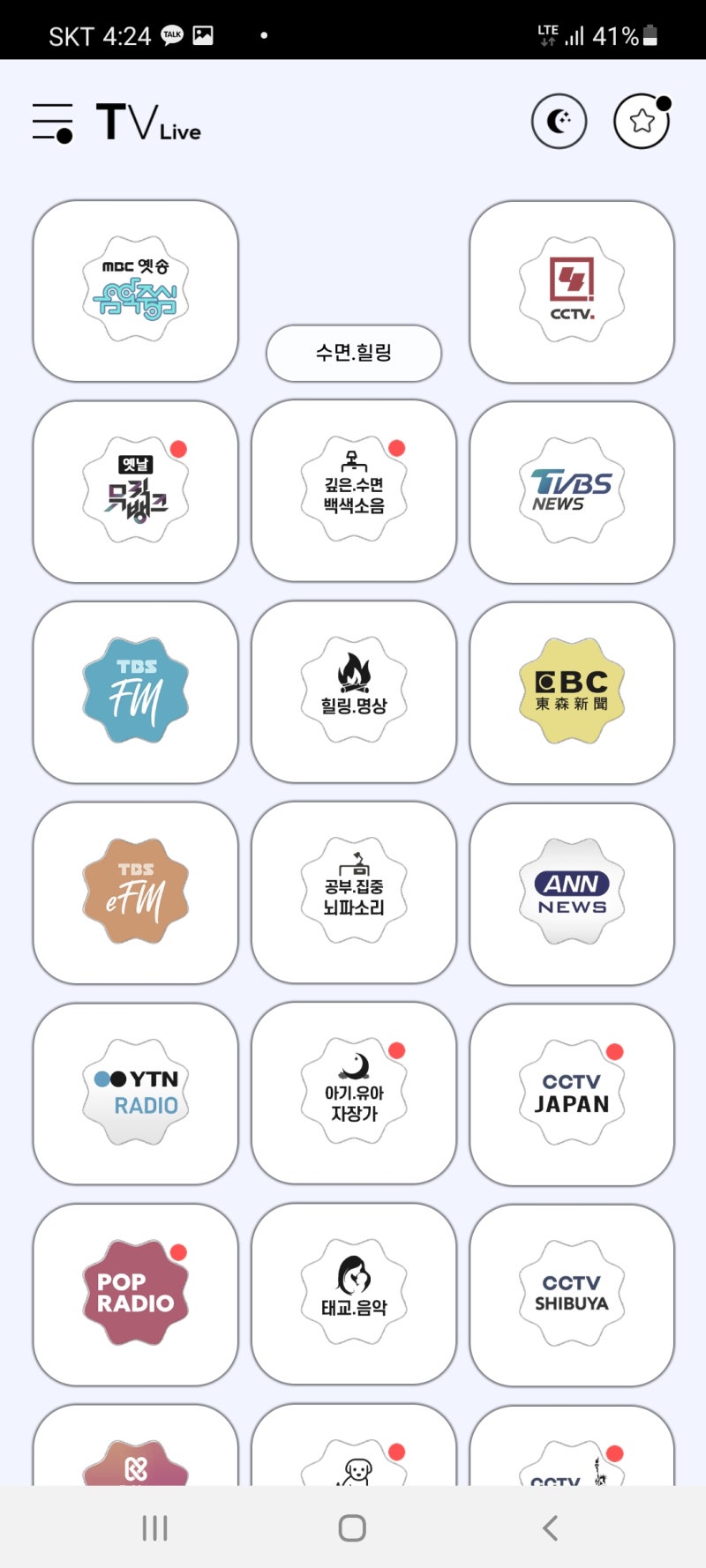Open the CCTV JAPAN channel
Screen dimensions: 706x1568
[x=570, y=1092]
